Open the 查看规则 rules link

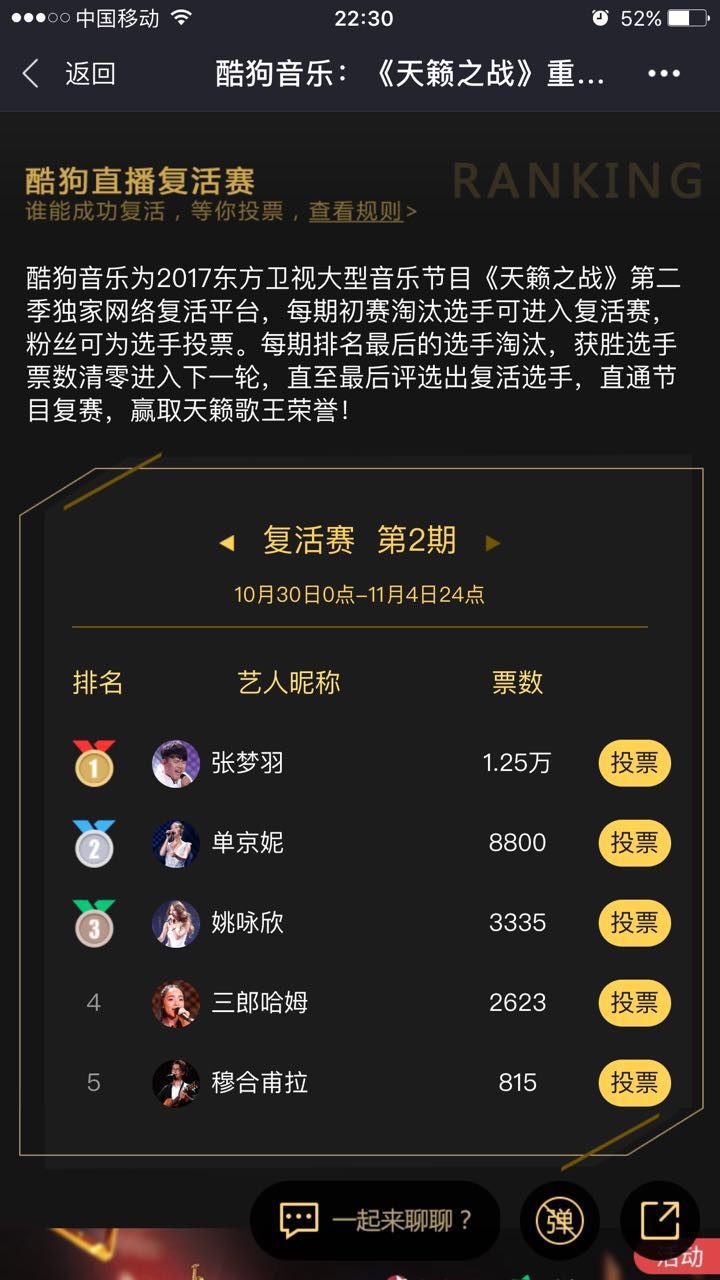[x=355, y=211]
